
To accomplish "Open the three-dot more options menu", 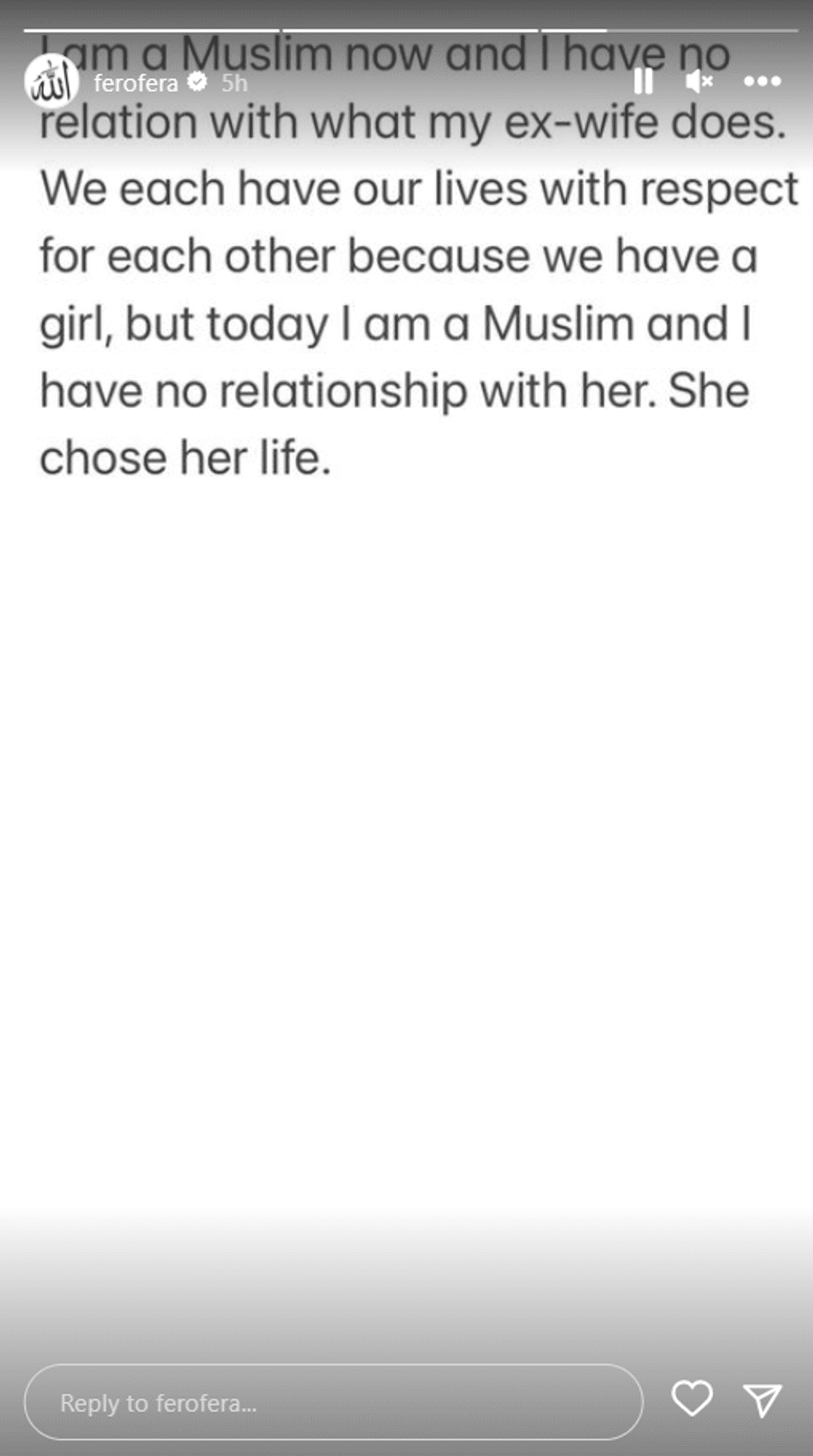I will click(762, 81).
